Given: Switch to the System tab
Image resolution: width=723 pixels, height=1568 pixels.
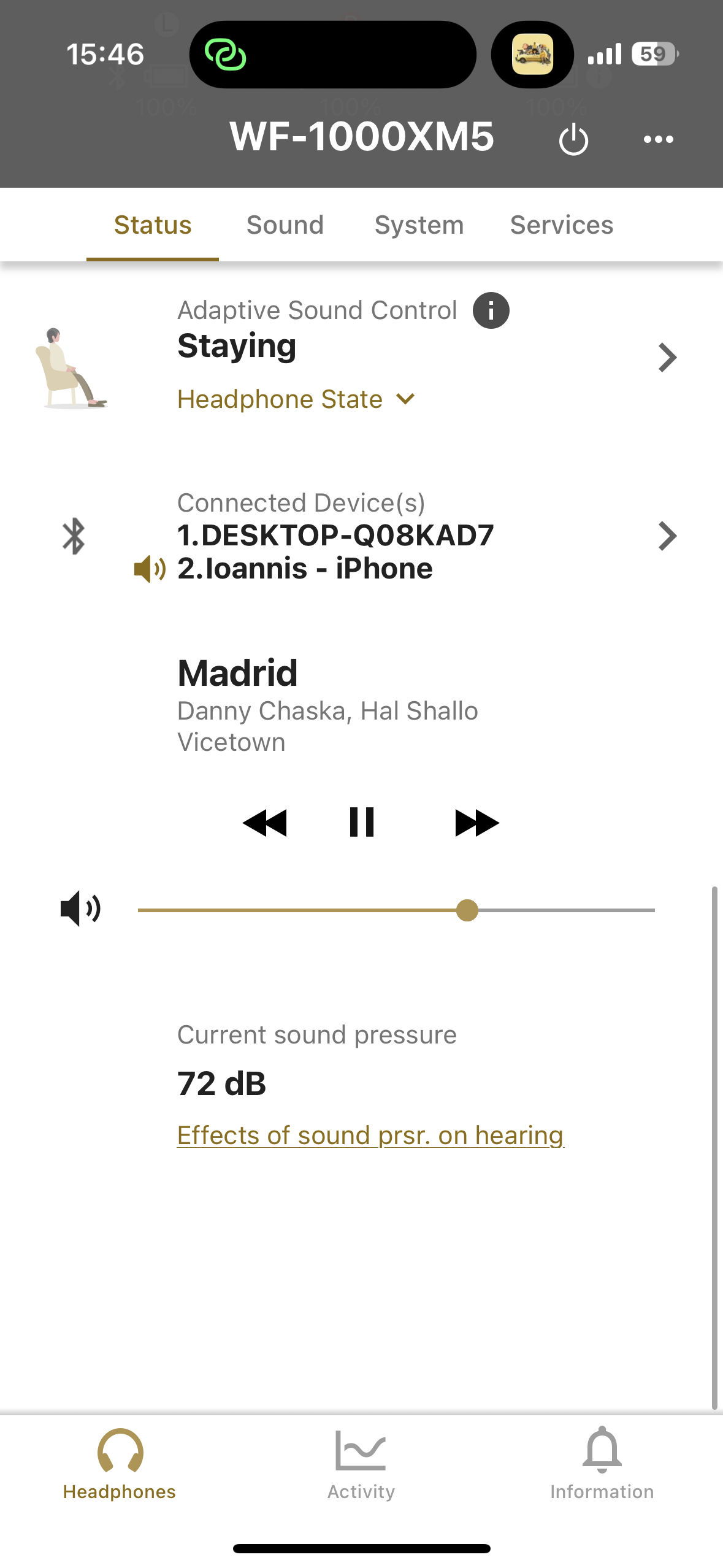Looking at the screenshot, I should (x=419, y=225).
